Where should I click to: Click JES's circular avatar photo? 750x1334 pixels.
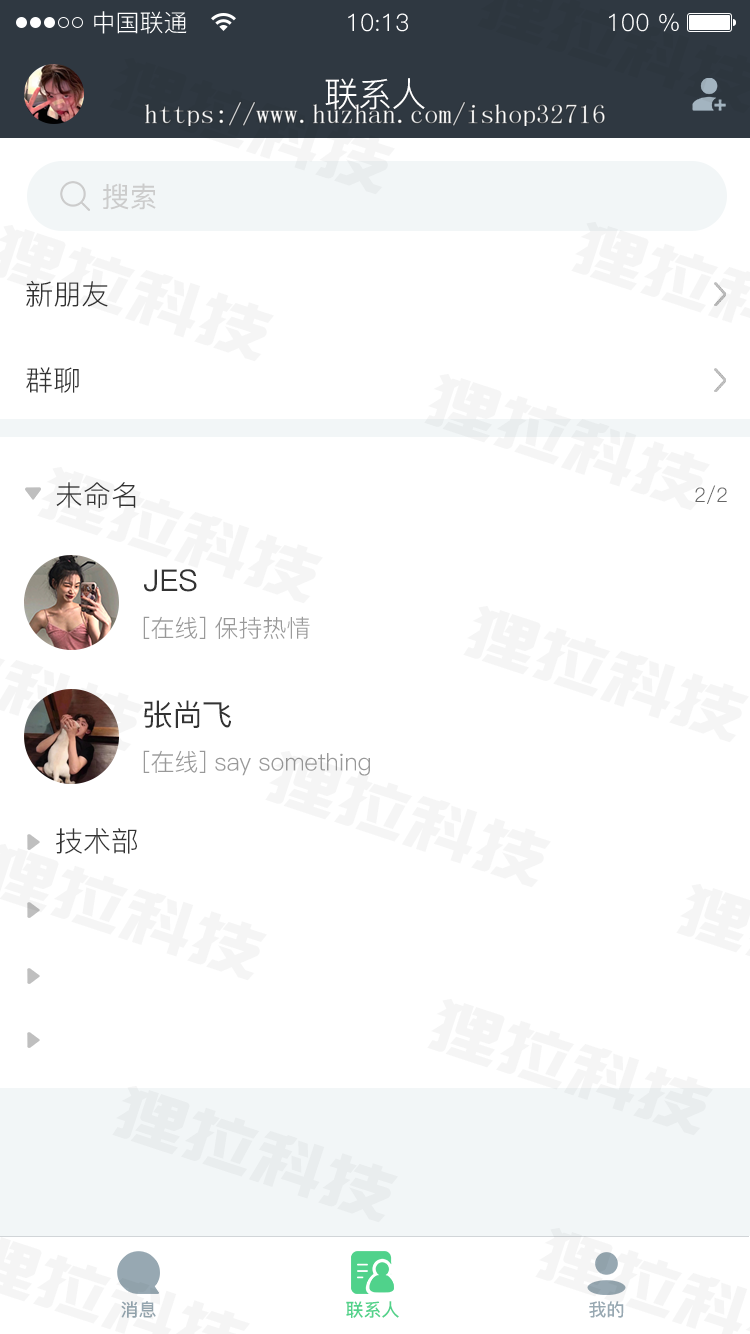(71, 602)
